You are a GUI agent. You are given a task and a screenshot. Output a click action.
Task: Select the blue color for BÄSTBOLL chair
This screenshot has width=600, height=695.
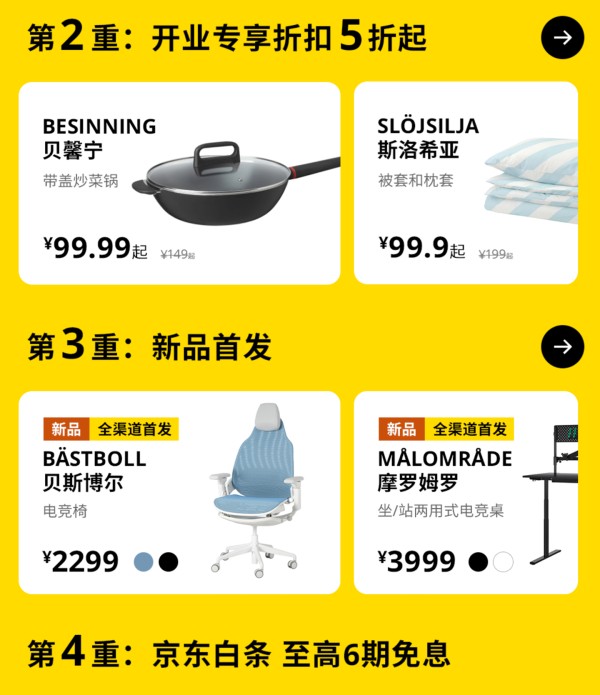tap(144, 562)
